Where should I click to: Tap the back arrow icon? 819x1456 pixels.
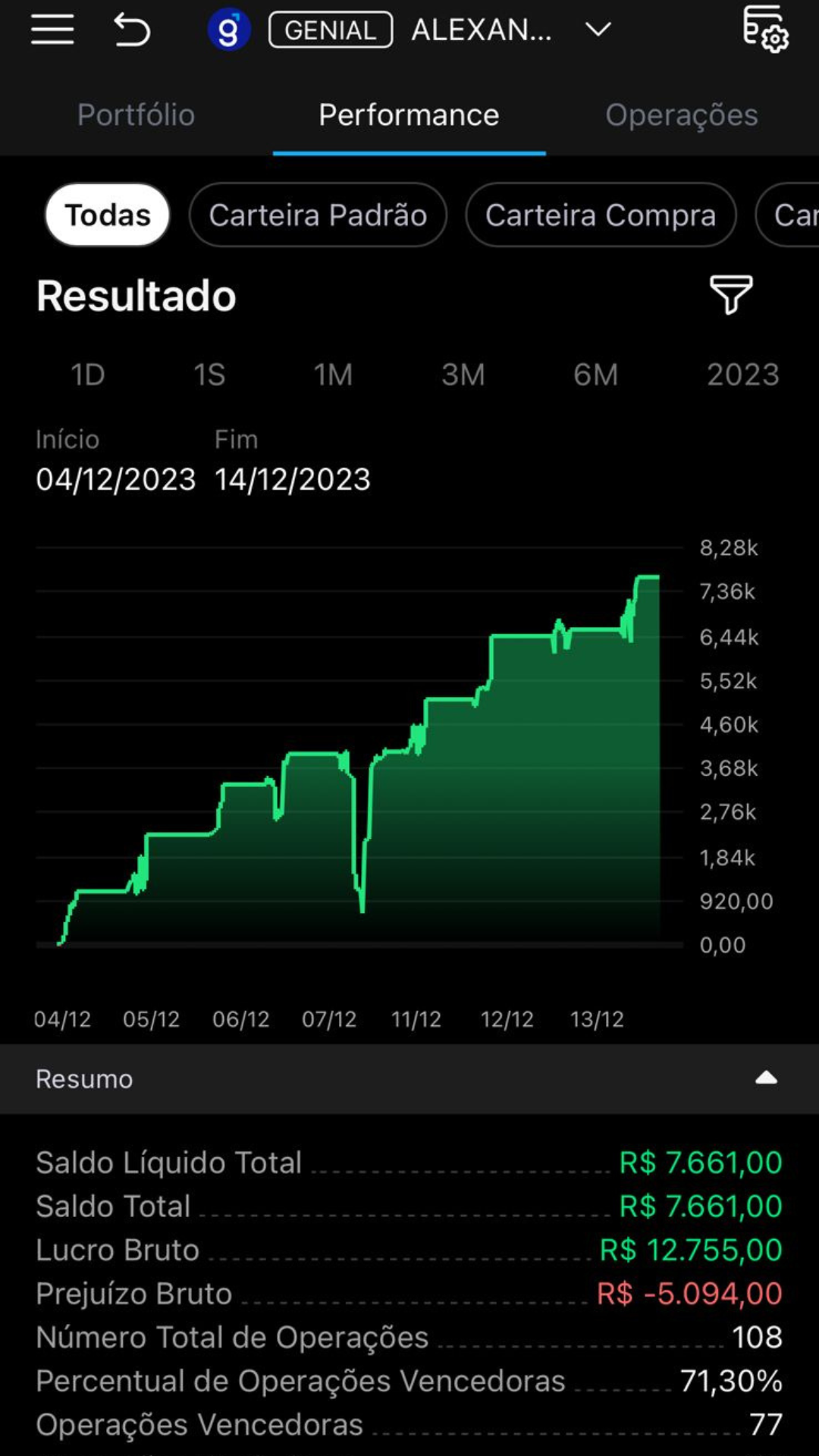(x=132, y=30)
